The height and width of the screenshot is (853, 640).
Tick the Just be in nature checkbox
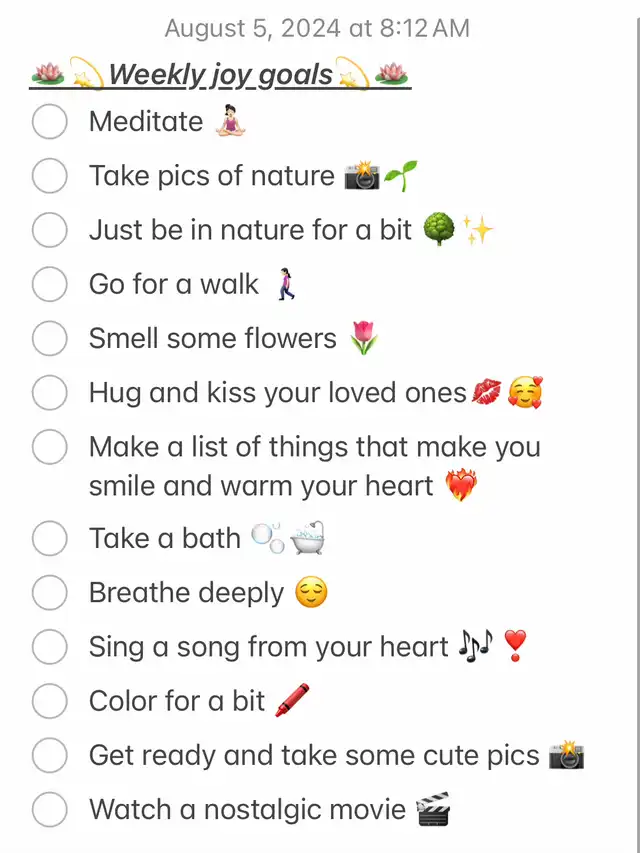49,230
